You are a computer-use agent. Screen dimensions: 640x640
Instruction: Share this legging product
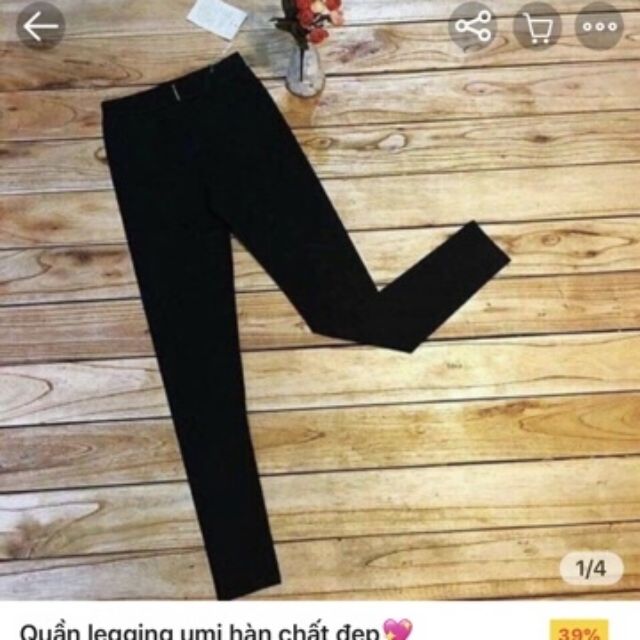471,27
